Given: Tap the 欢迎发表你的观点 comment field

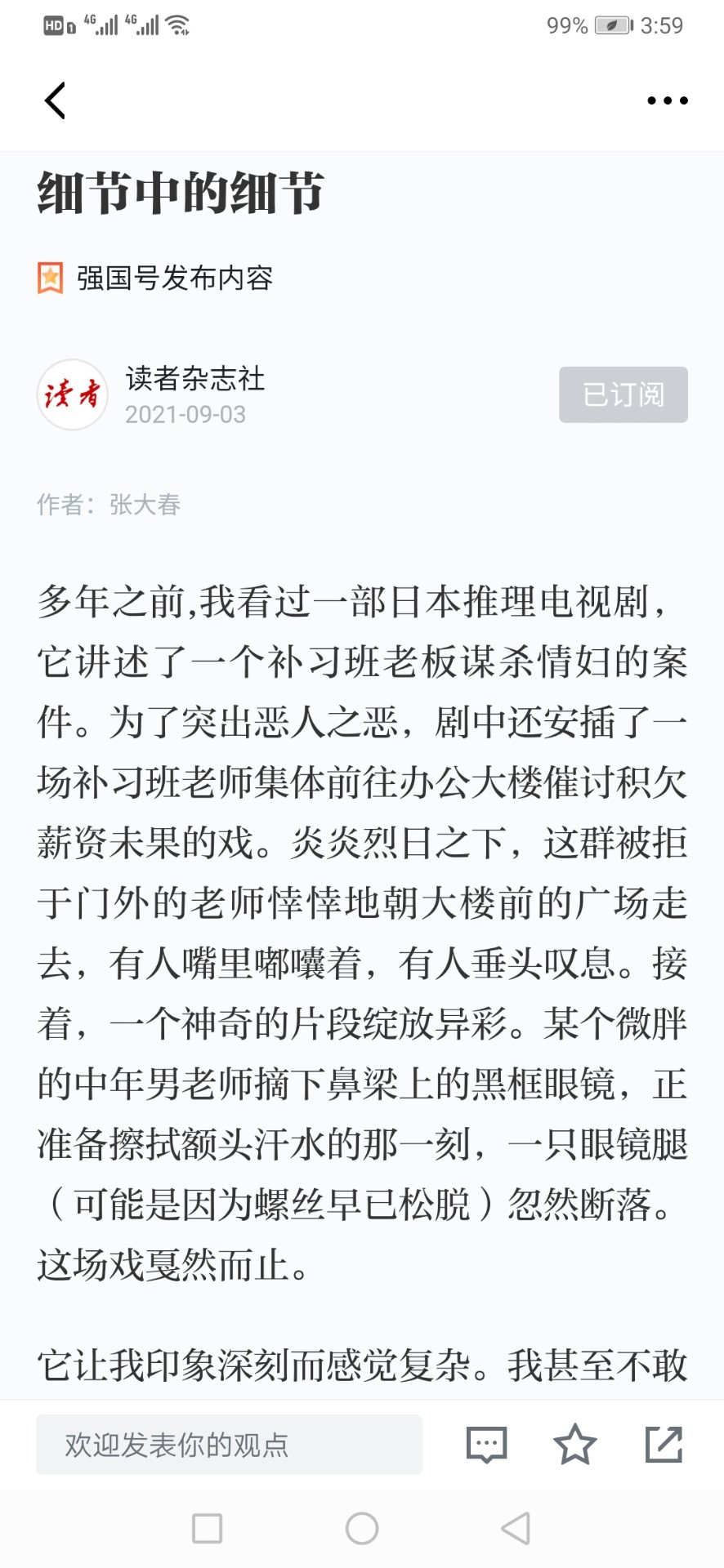Looking at the screenshot, I should 229,1445.
